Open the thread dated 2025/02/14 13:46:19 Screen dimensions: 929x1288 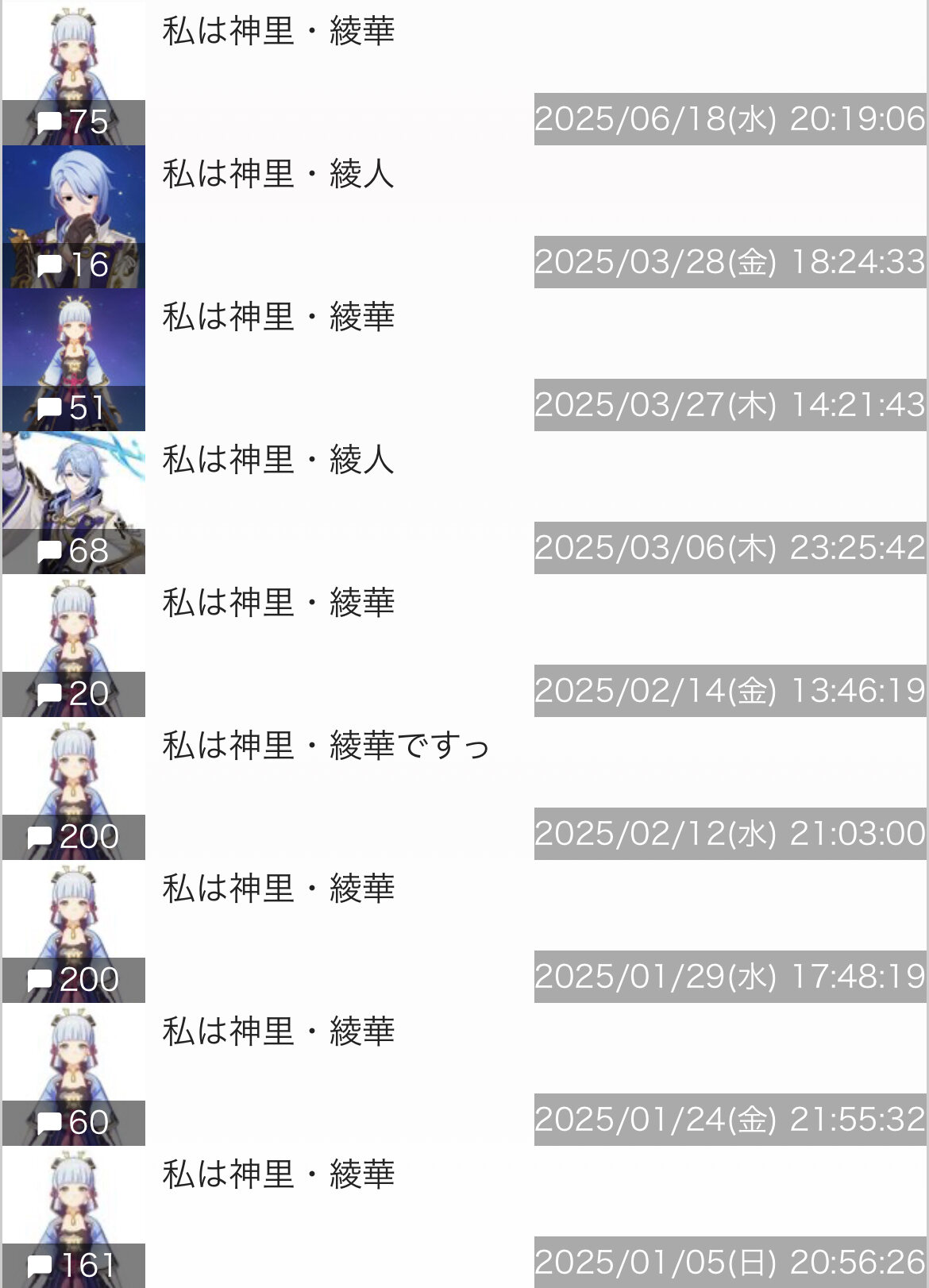pyautogui.click(x=464, y=646)
